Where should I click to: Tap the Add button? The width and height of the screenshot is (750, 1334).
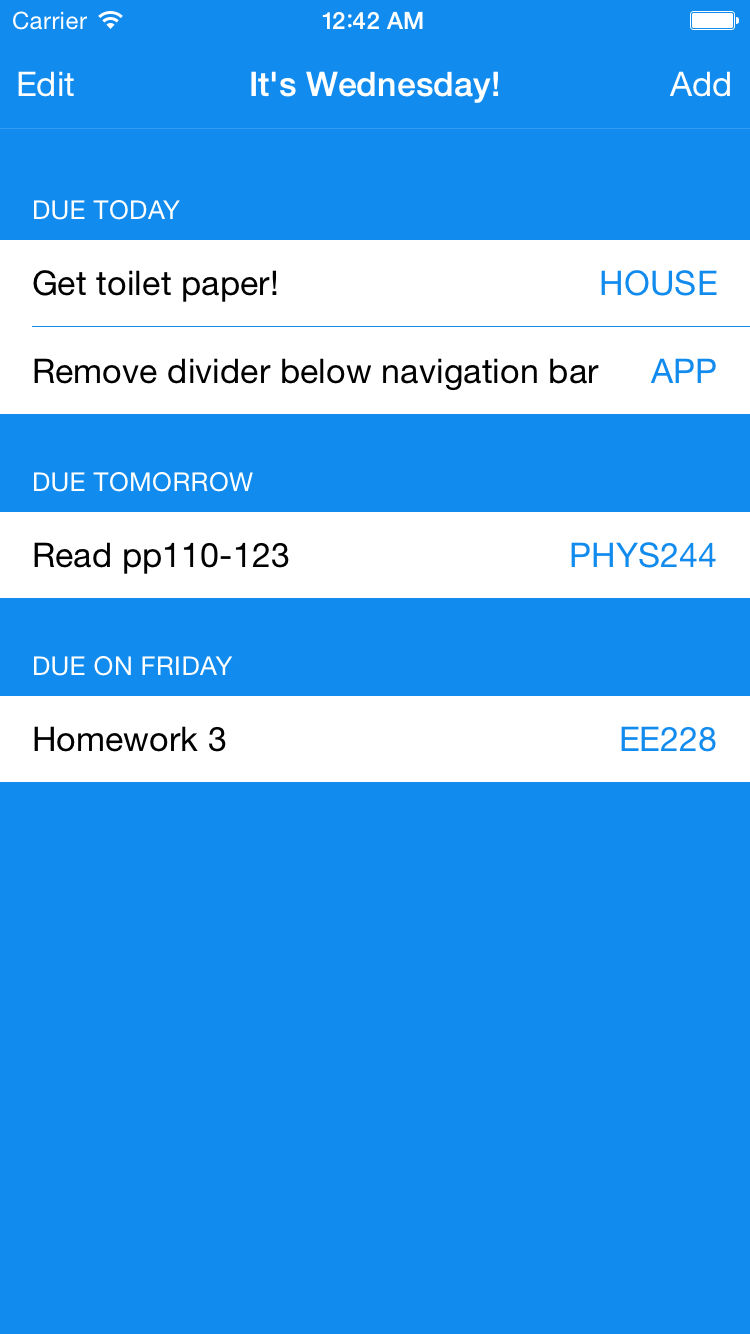coord(700,85)
